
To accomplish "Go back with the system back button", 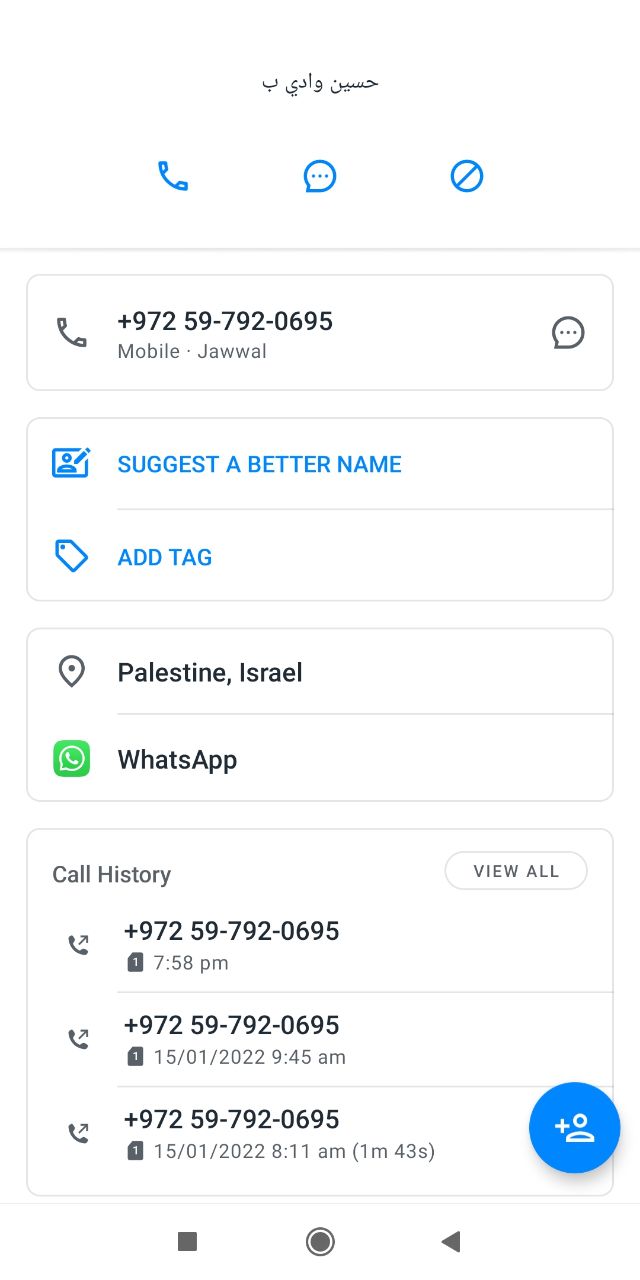I will [x=451, y=1242].
